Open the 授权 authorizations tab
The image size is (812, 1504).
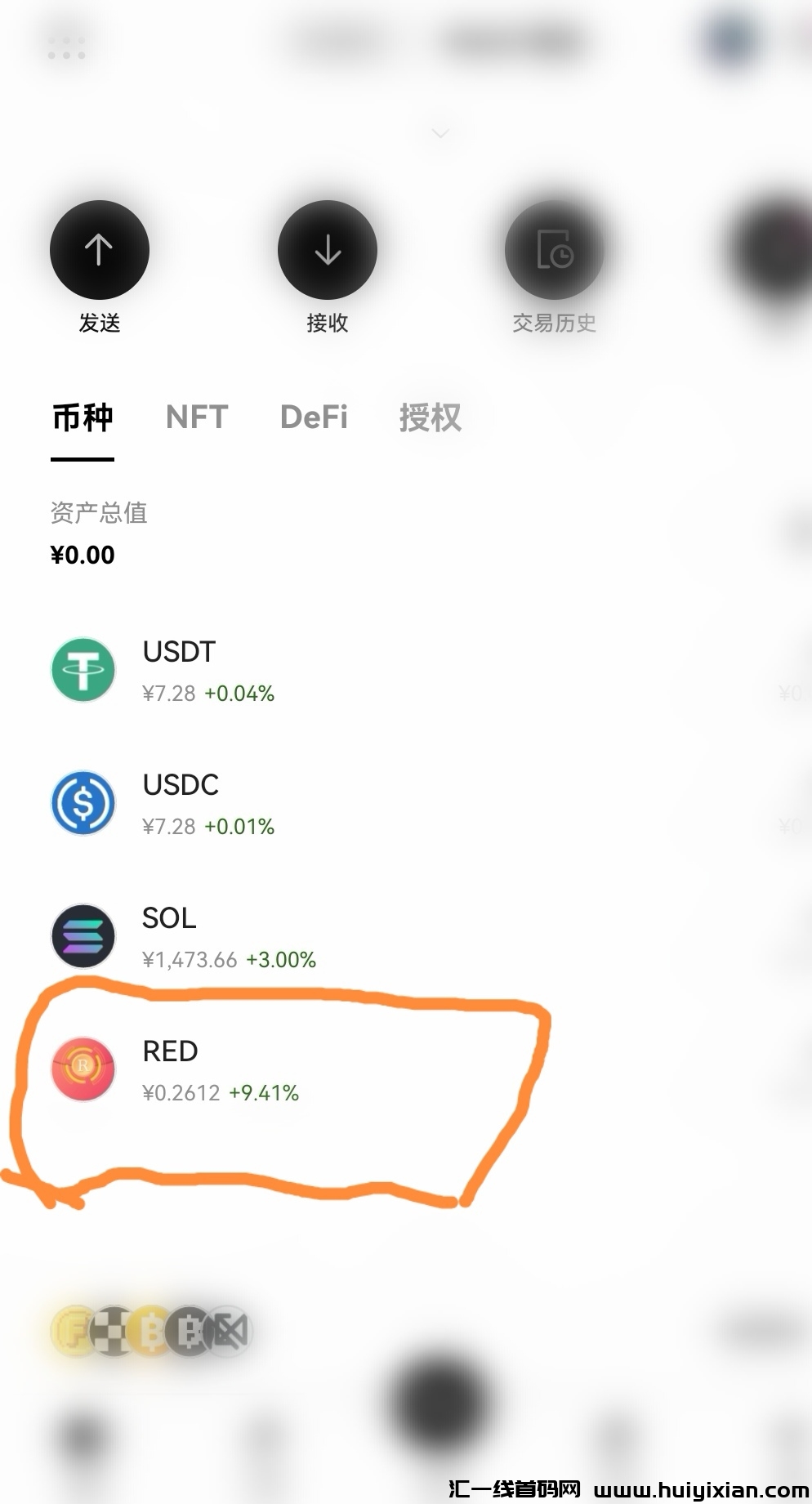click(x=430, y=417)
